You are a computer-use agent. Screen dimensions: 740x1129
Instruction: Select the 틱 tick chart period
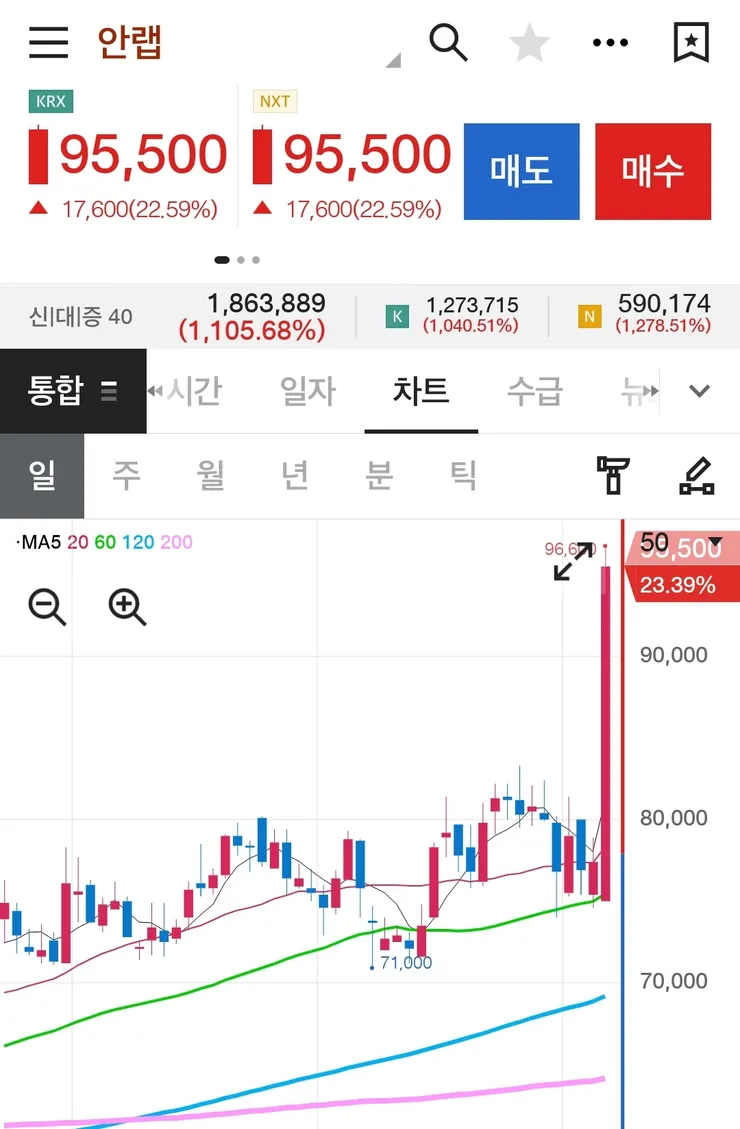click(462, 476)
